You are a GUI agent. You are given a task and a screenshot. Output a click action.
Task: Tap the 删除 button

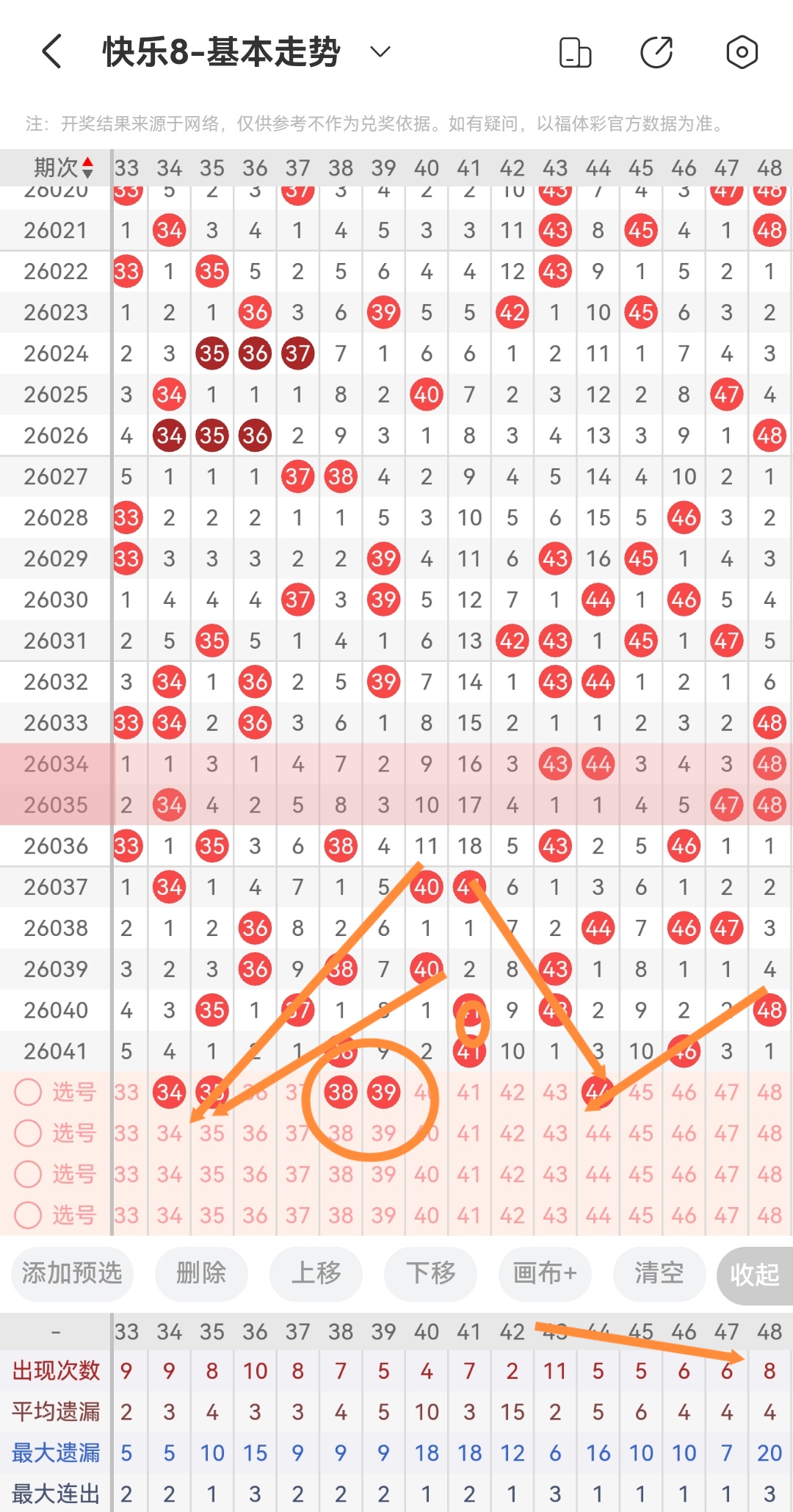click(x=200, y=1273)
